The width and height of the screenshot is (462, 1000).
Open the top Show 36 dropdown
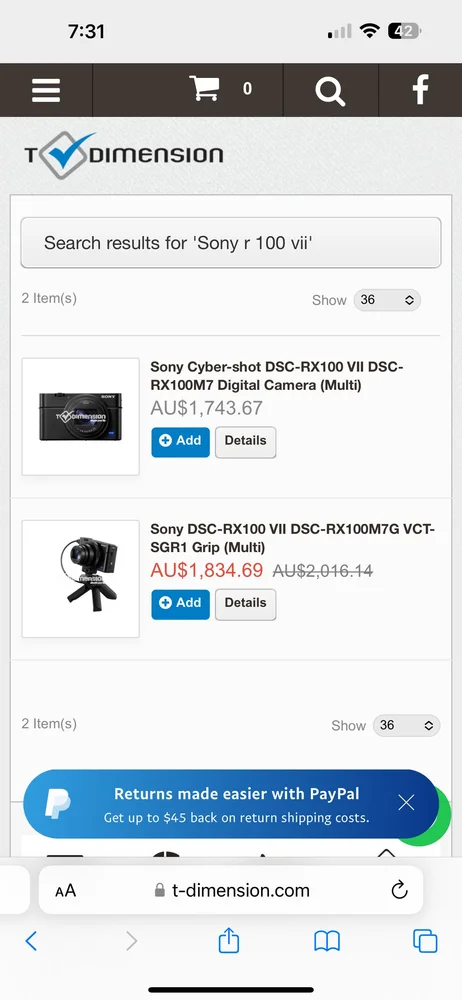click(x=387, y=300)
